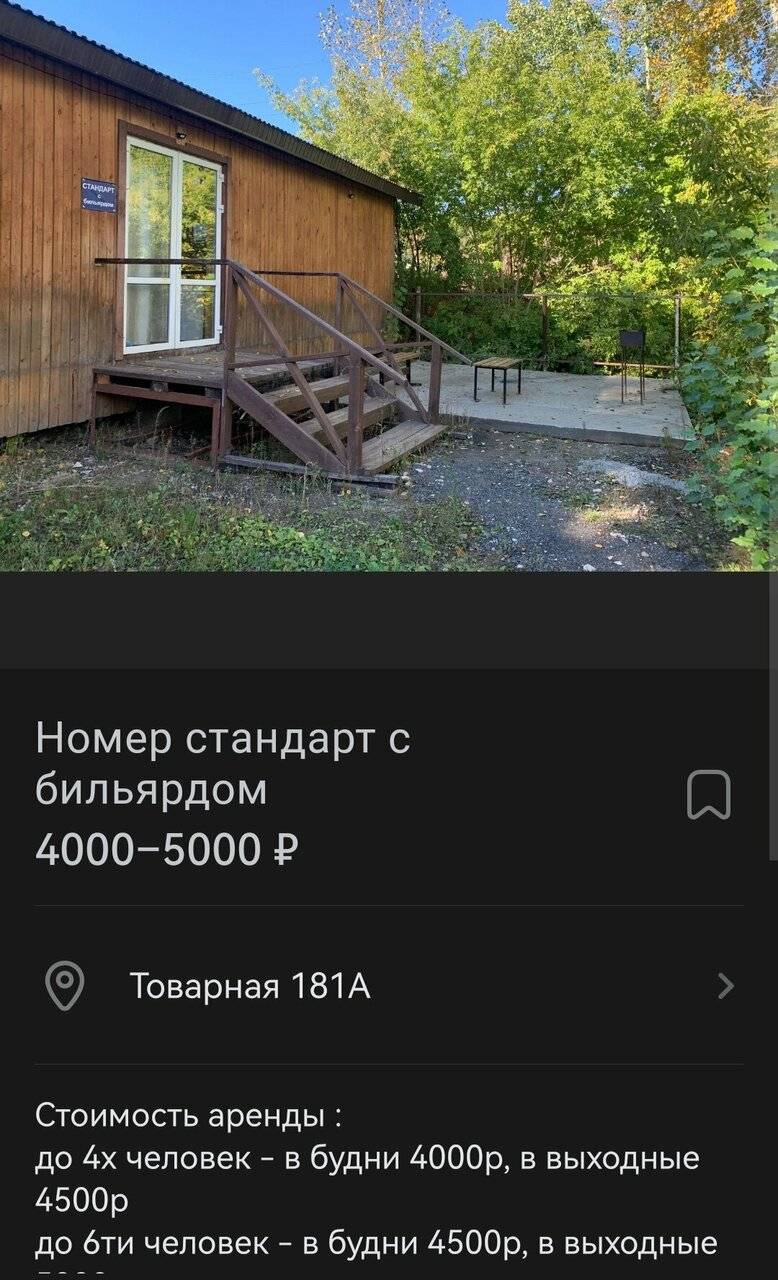
Task: Open the address row Товарная 181А
Action: (x=388, y=987)
